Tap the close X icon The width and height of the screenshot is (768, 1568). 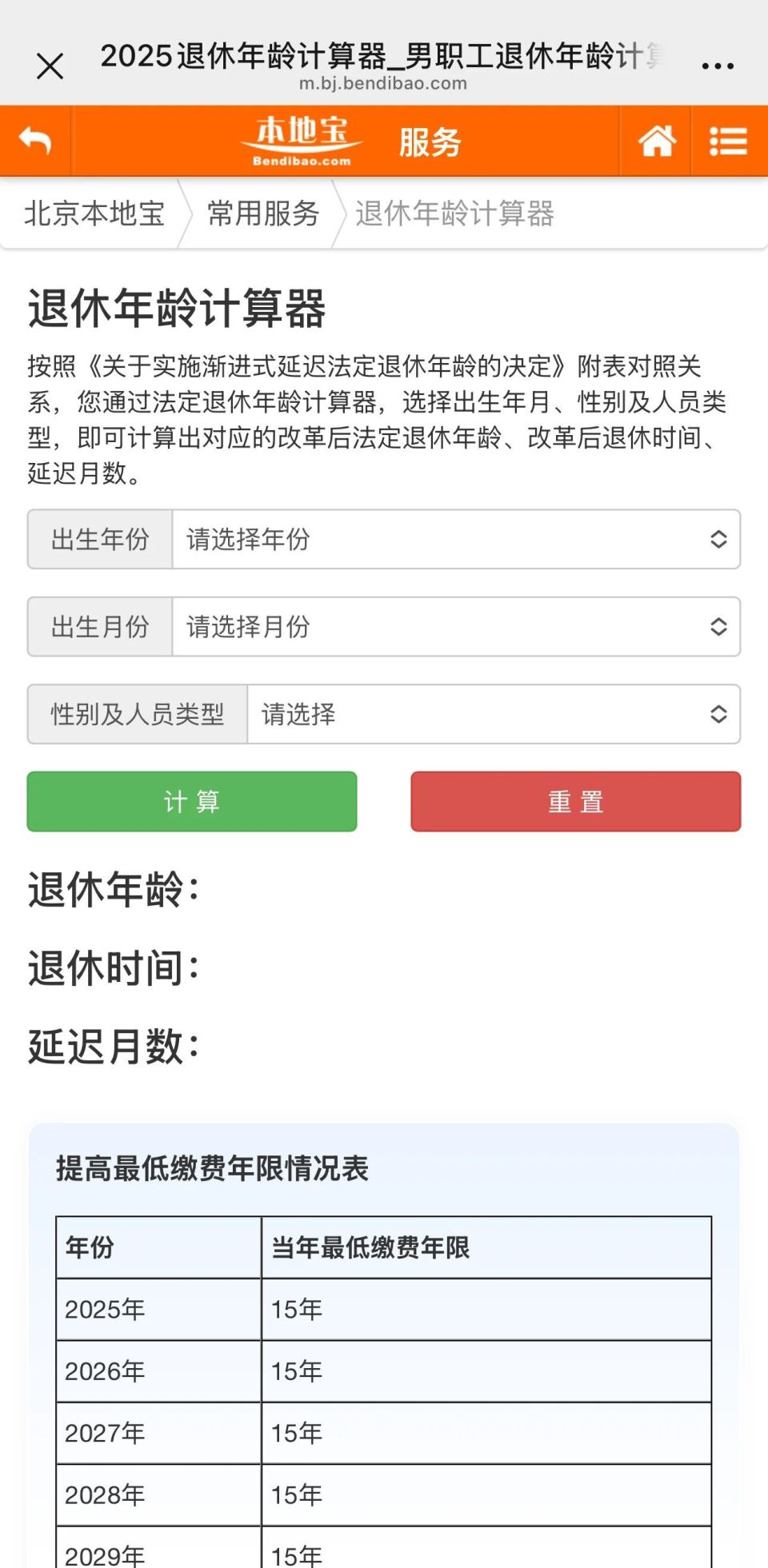coord(50,66)
